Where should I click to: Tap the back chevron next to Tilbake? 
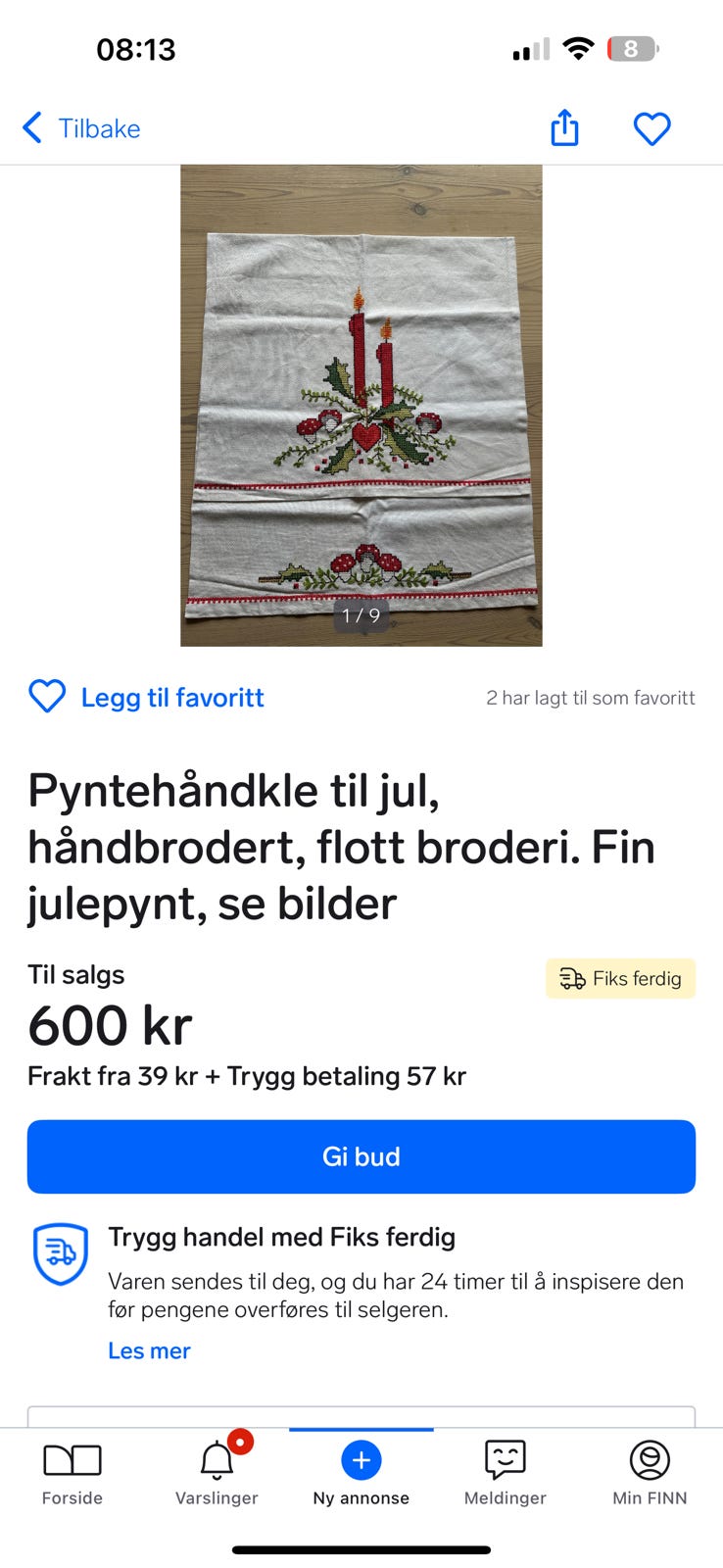click(31, 127)
